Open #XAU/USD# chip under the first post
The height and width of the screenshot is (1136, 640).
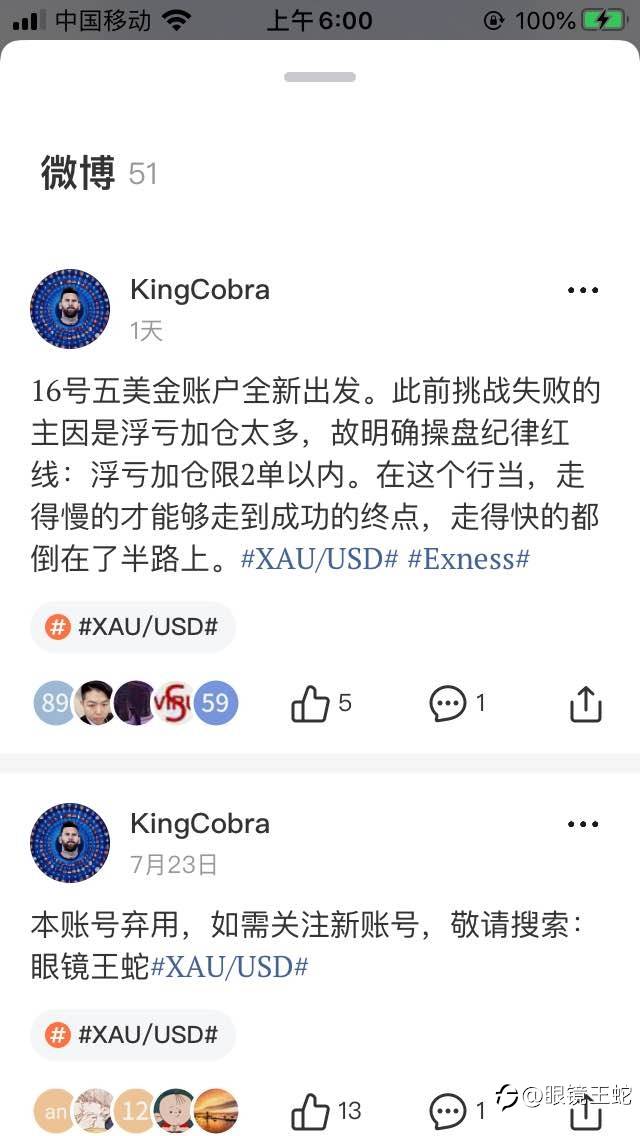[133, 627]
